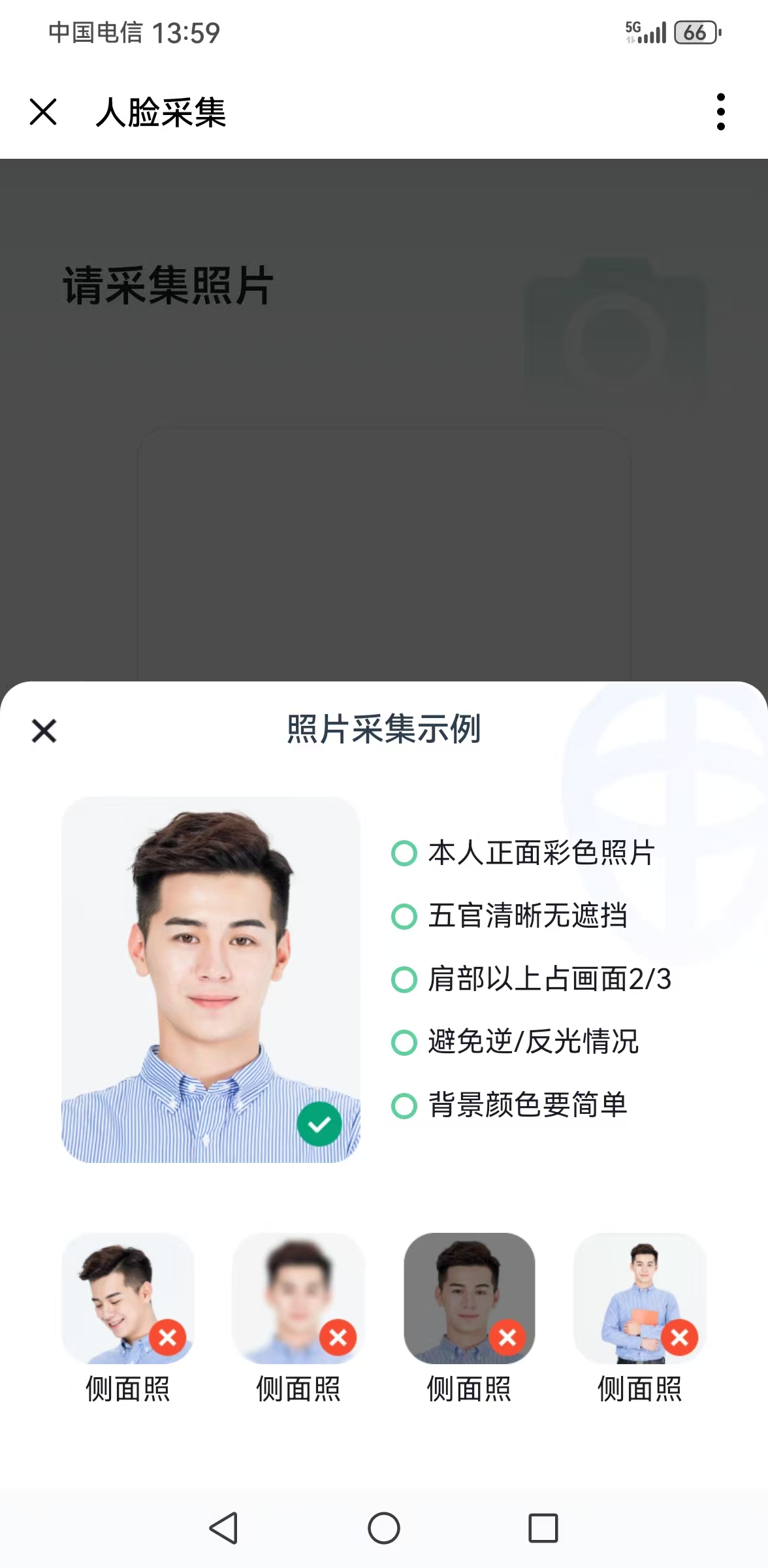Close the 人脸采集 page

click(x=43, y=112)
